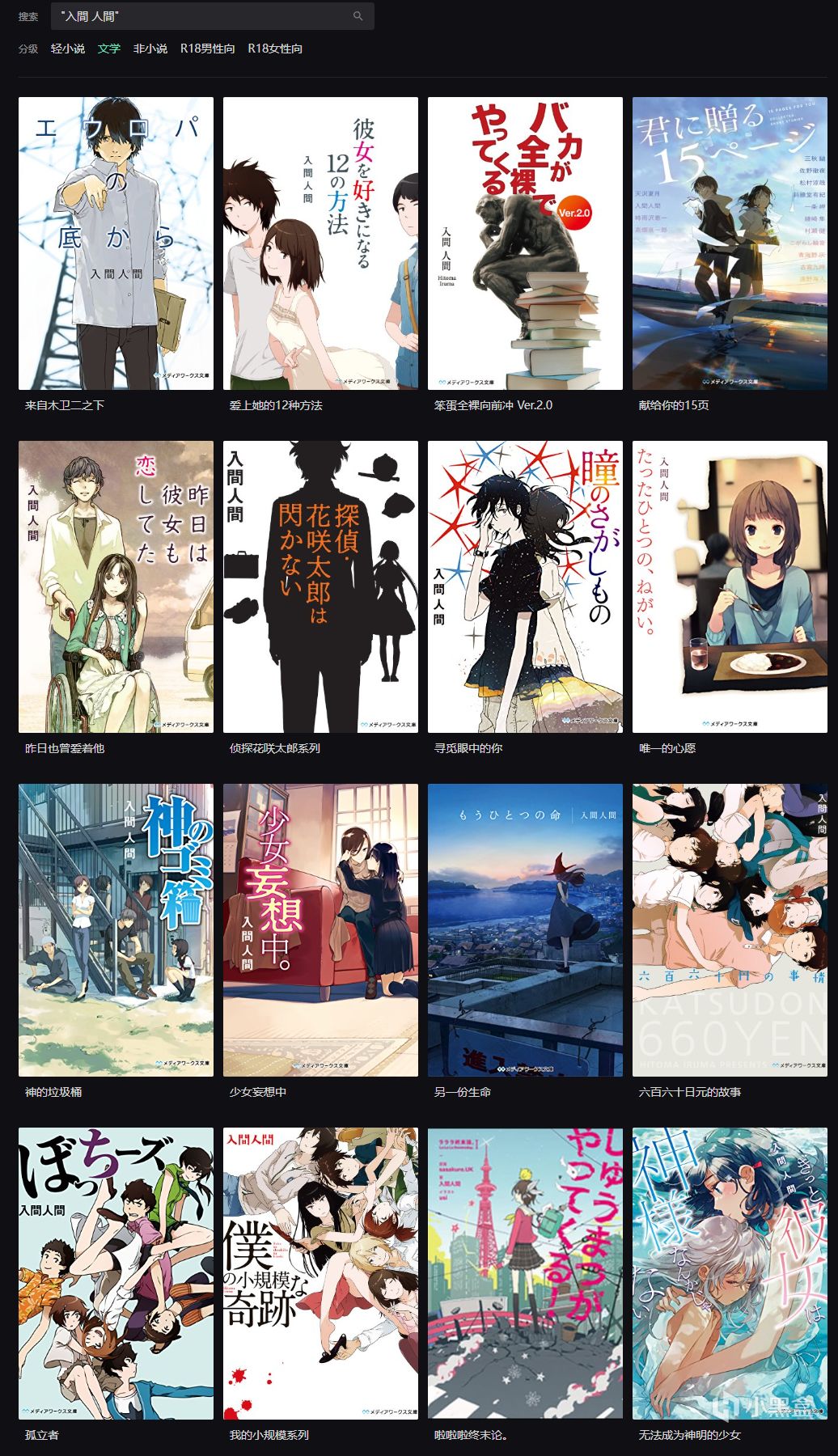Open the book 另一份生命
This screenshot has height=1456, width=838.
click(525, 930)
